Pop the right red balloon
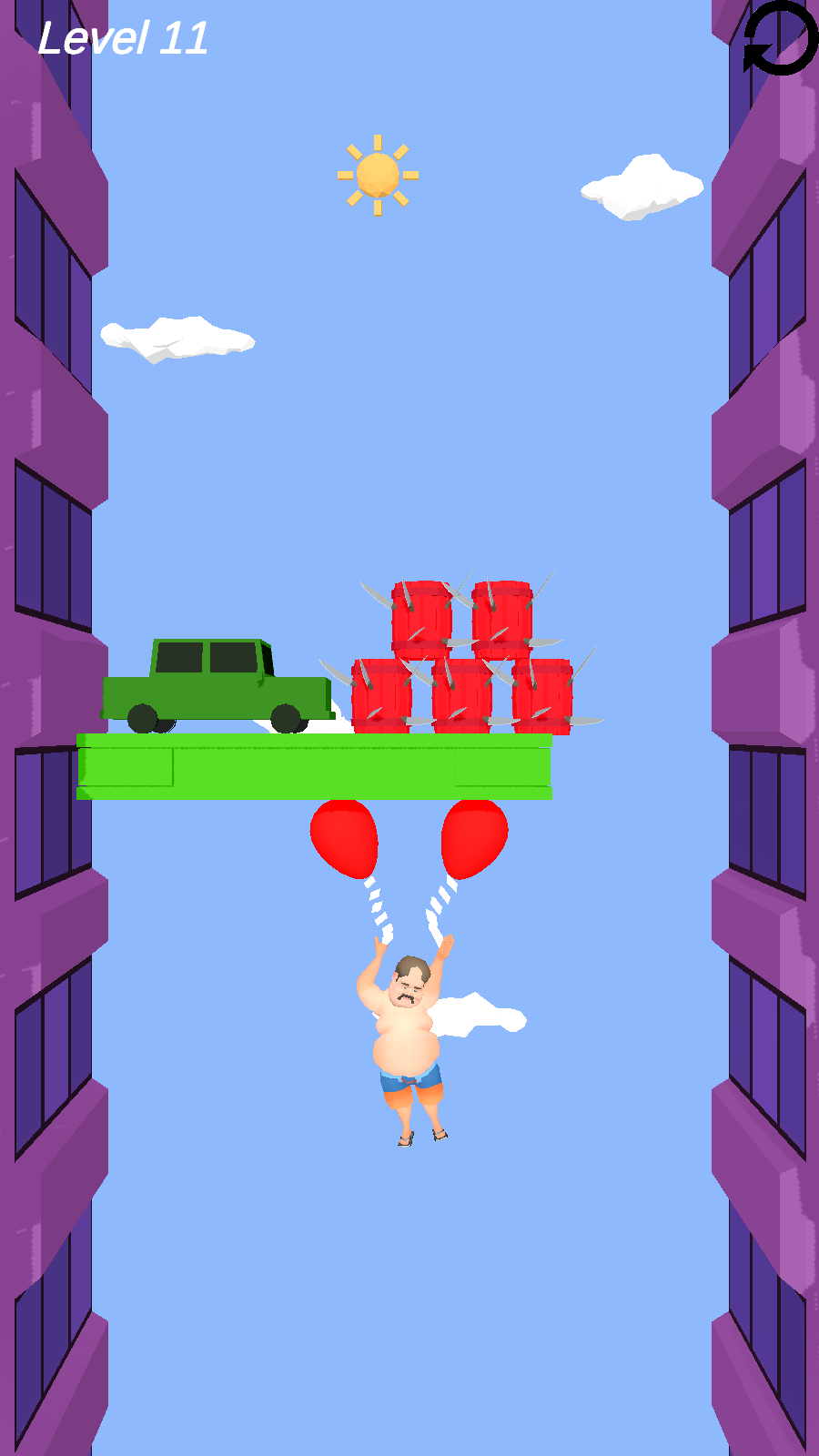The width and height of the screenshot is (819, 1456). [x=473, y=837]
